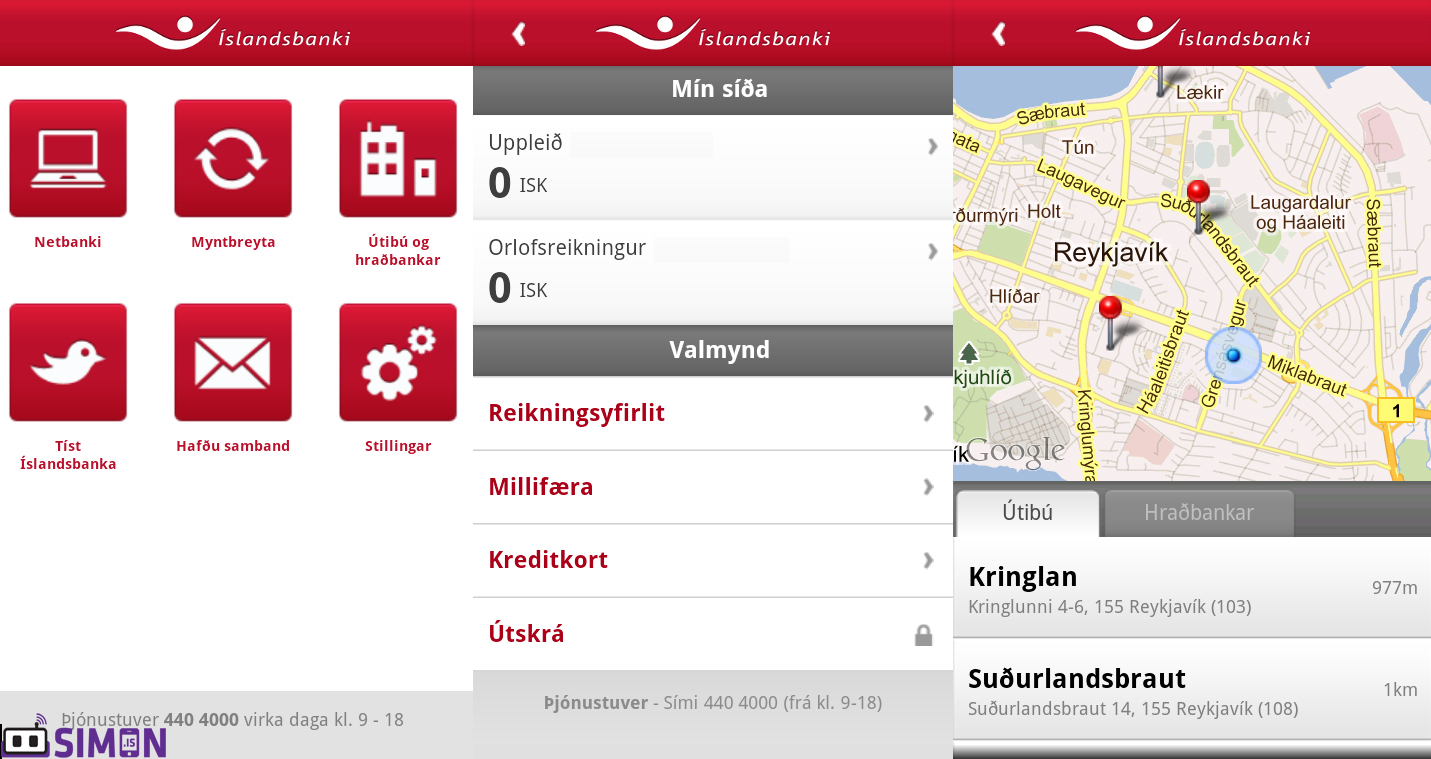This screenshot has height=759, width=1431.
Task: Switch to the Hraðbankar tab
Action: (1199, 513)
